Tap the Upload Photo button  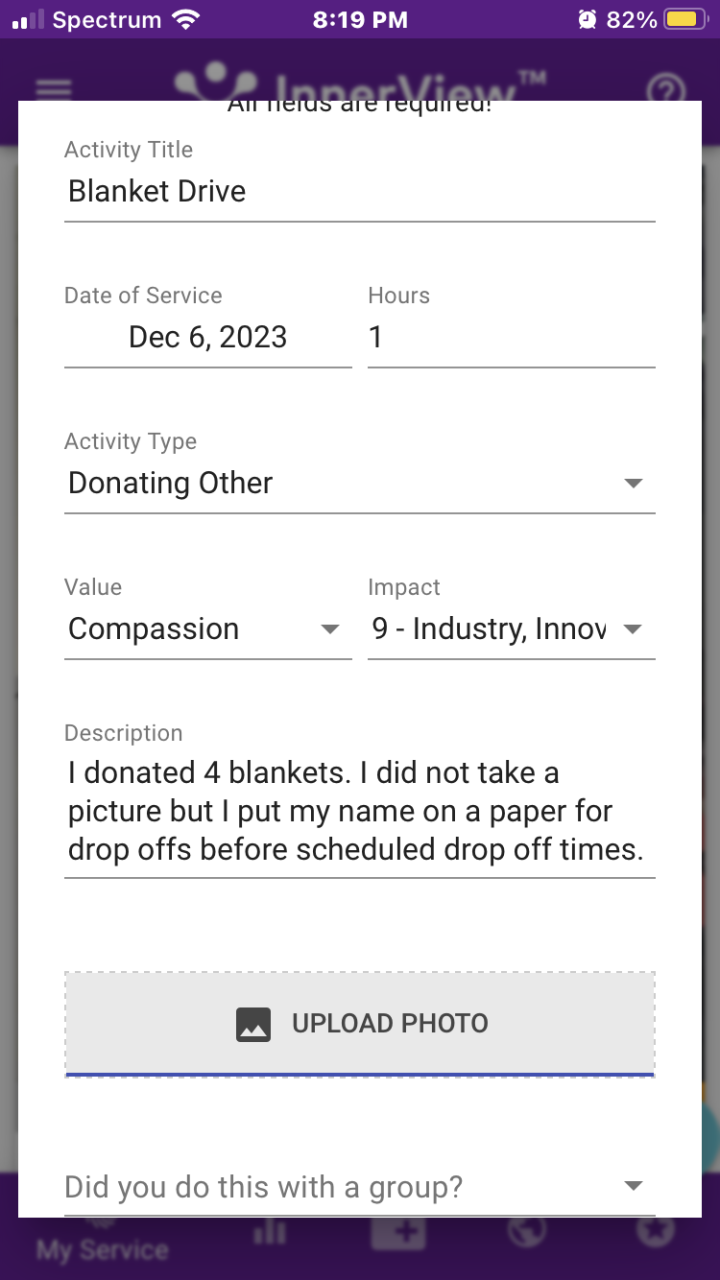[x=360, y=1023]
